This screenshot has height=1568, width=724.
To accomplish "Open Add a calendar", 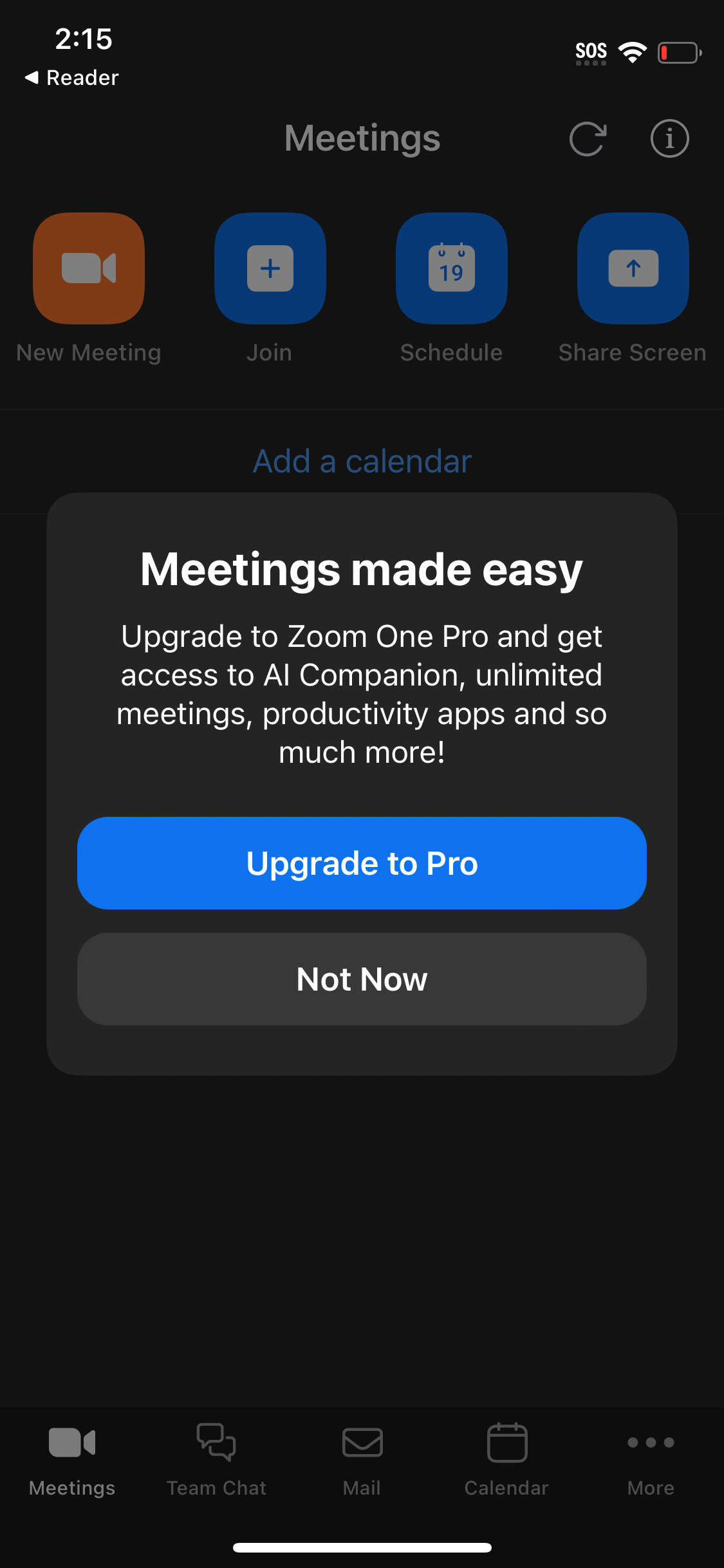I will coord(362,460).
